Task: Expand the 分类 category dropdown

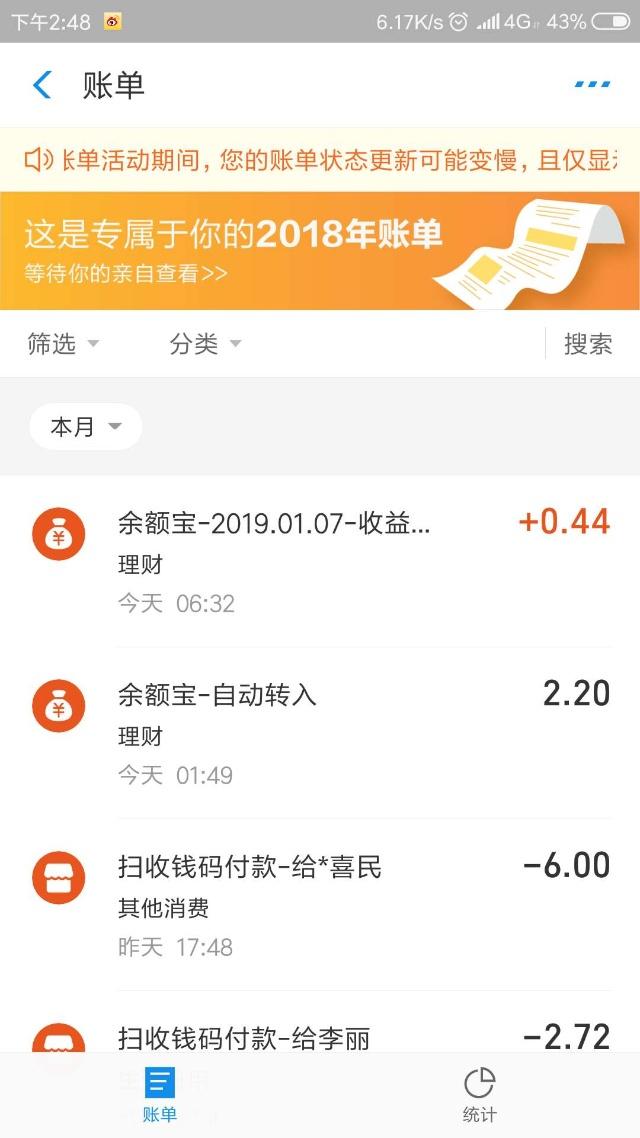Action: (205, 344)
